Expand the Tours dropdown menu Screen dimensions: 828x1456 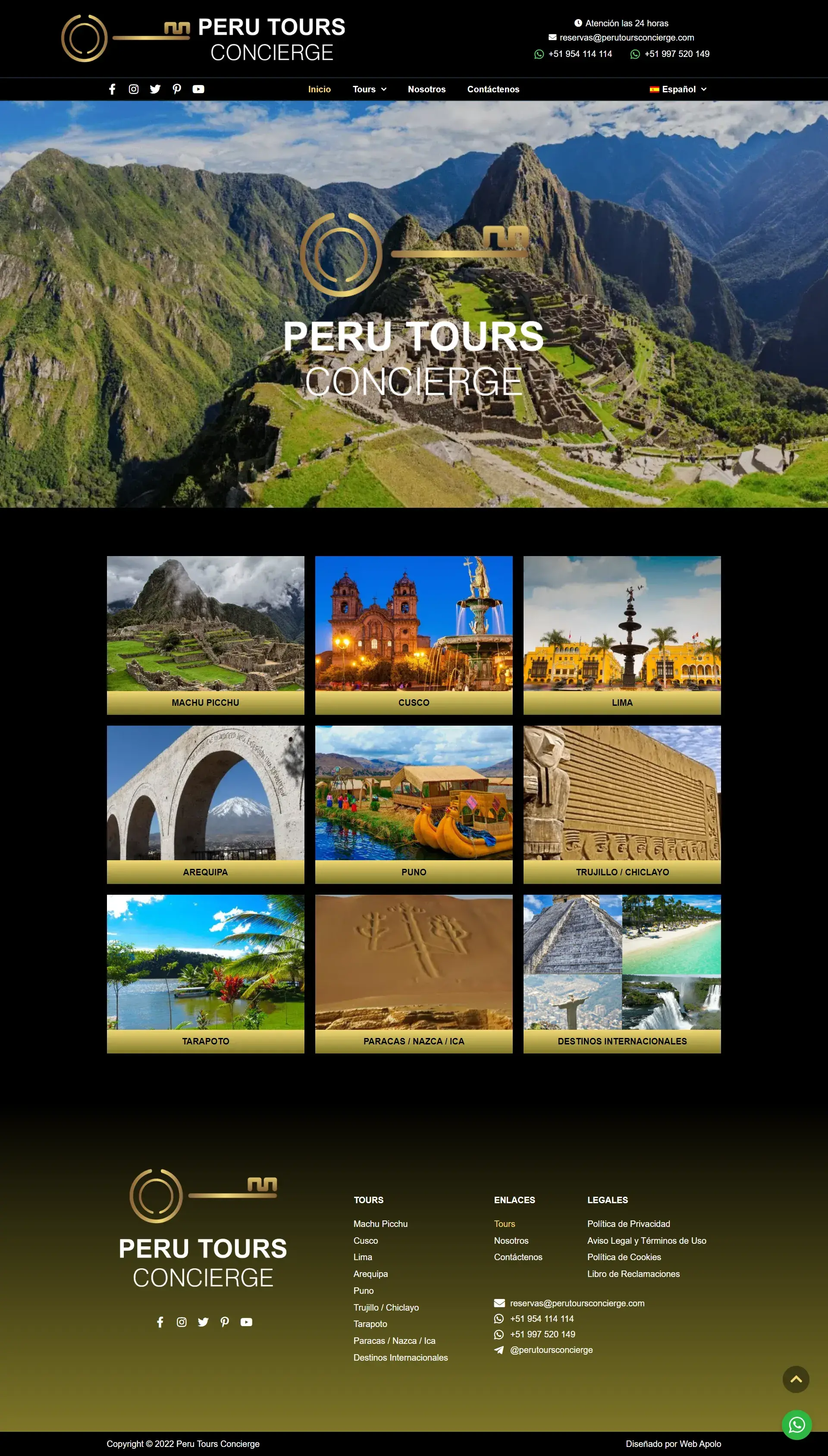[369, 89]
